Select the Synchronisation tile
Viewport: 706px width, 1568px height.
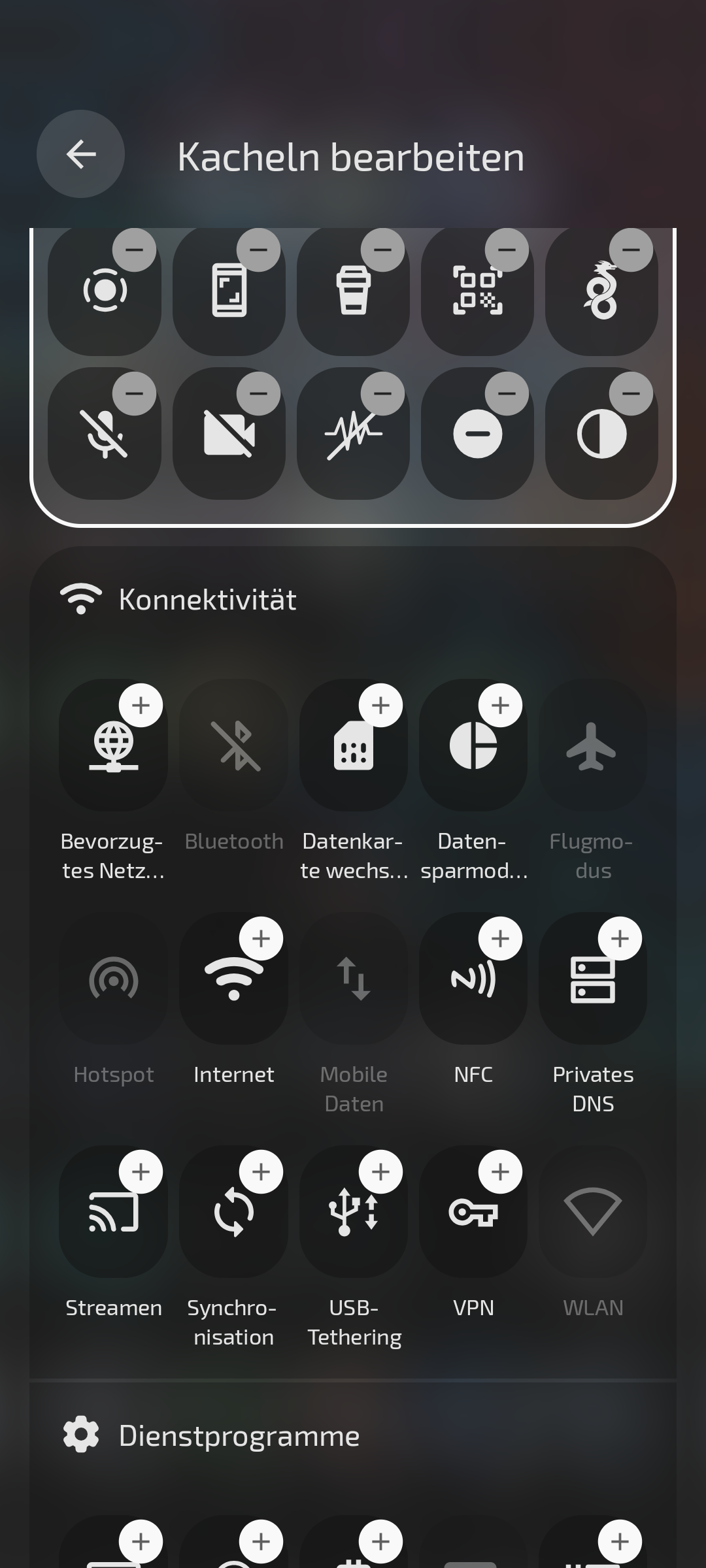coord(233,1212)
